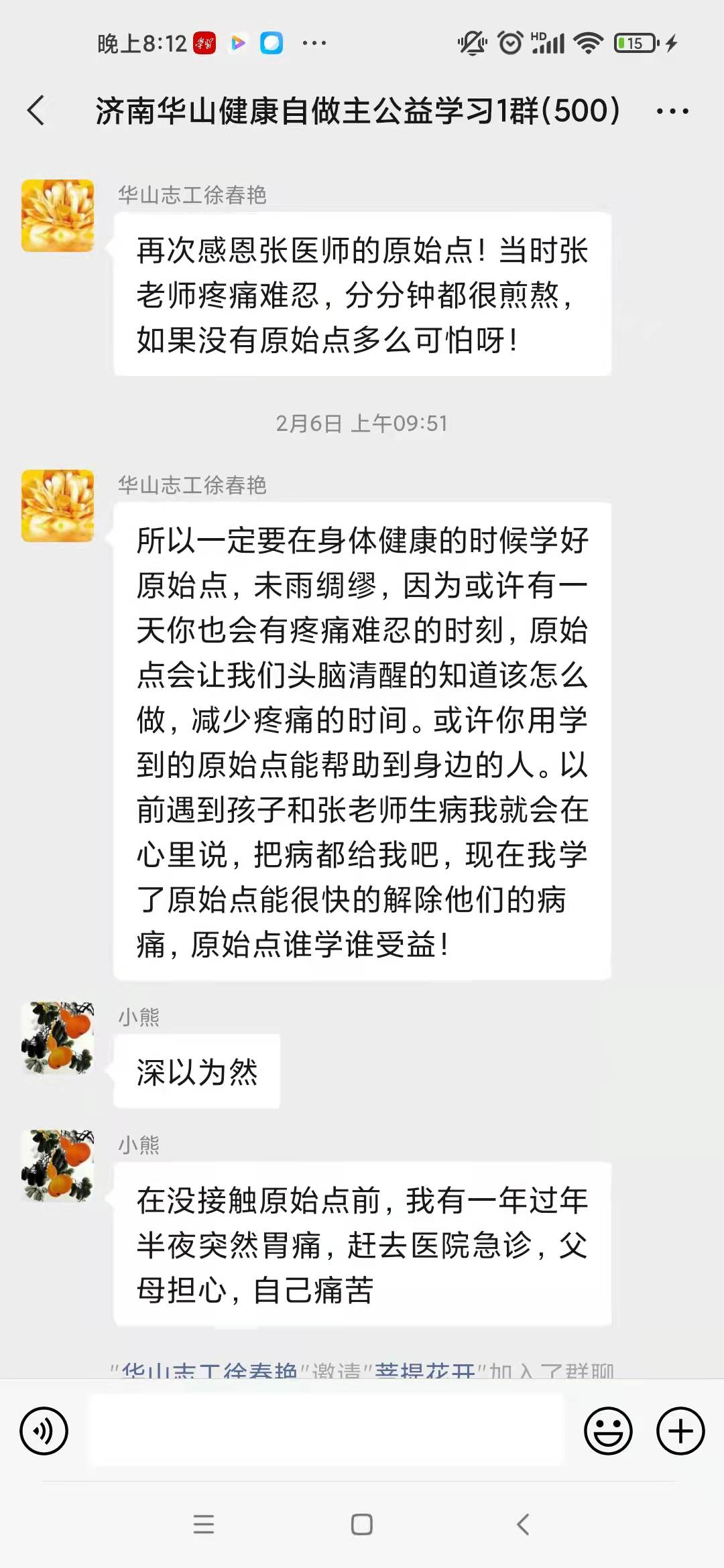Viewport: 724px width, 1568px height.
Task: Tap the muted notifications bell icon
Action: pos(471,42)
